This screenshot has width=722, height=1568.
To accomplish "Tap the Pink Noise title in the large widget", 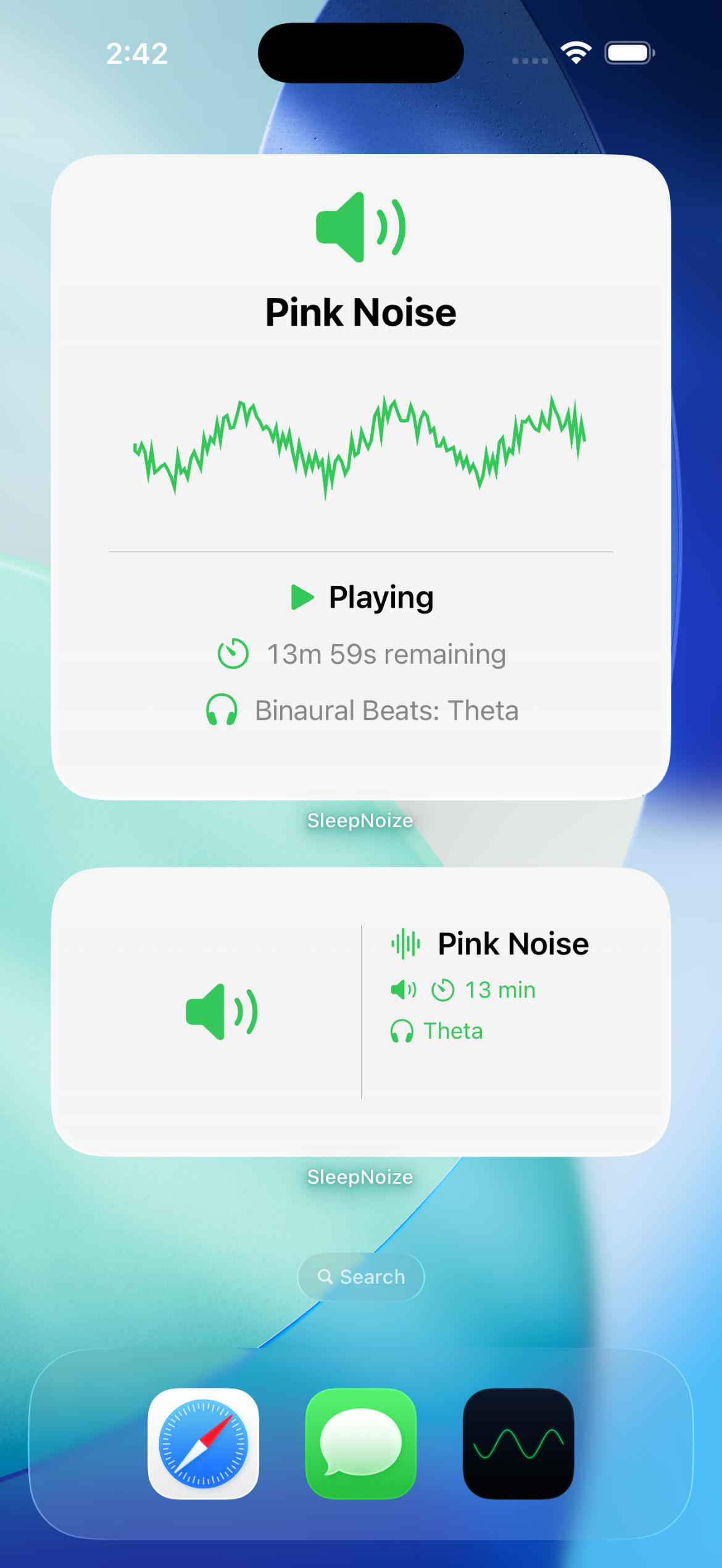I will click(x=360, y=312).
